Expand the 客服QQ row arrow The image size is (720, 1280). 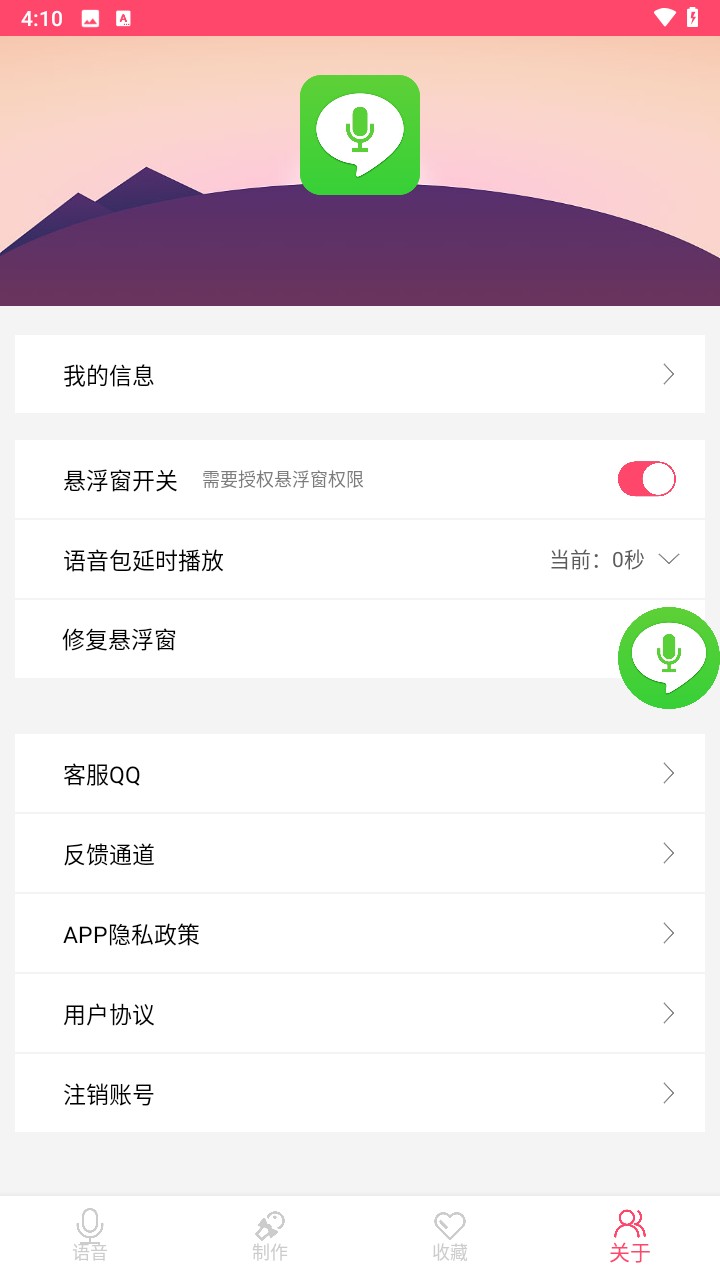click(x=668, y=773)
